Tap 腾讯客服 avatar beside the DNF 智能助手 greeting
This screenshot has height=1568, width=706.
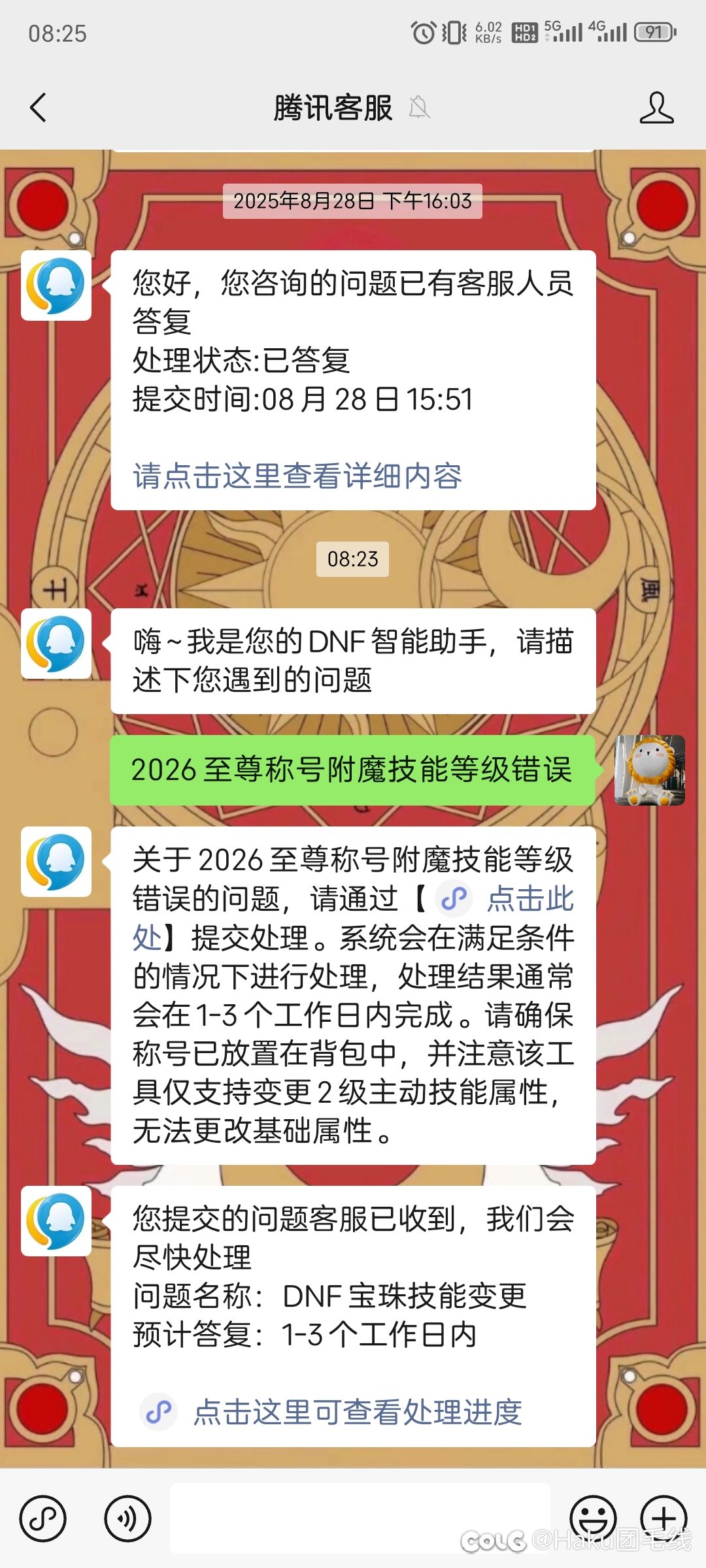(x=56, y=644)
